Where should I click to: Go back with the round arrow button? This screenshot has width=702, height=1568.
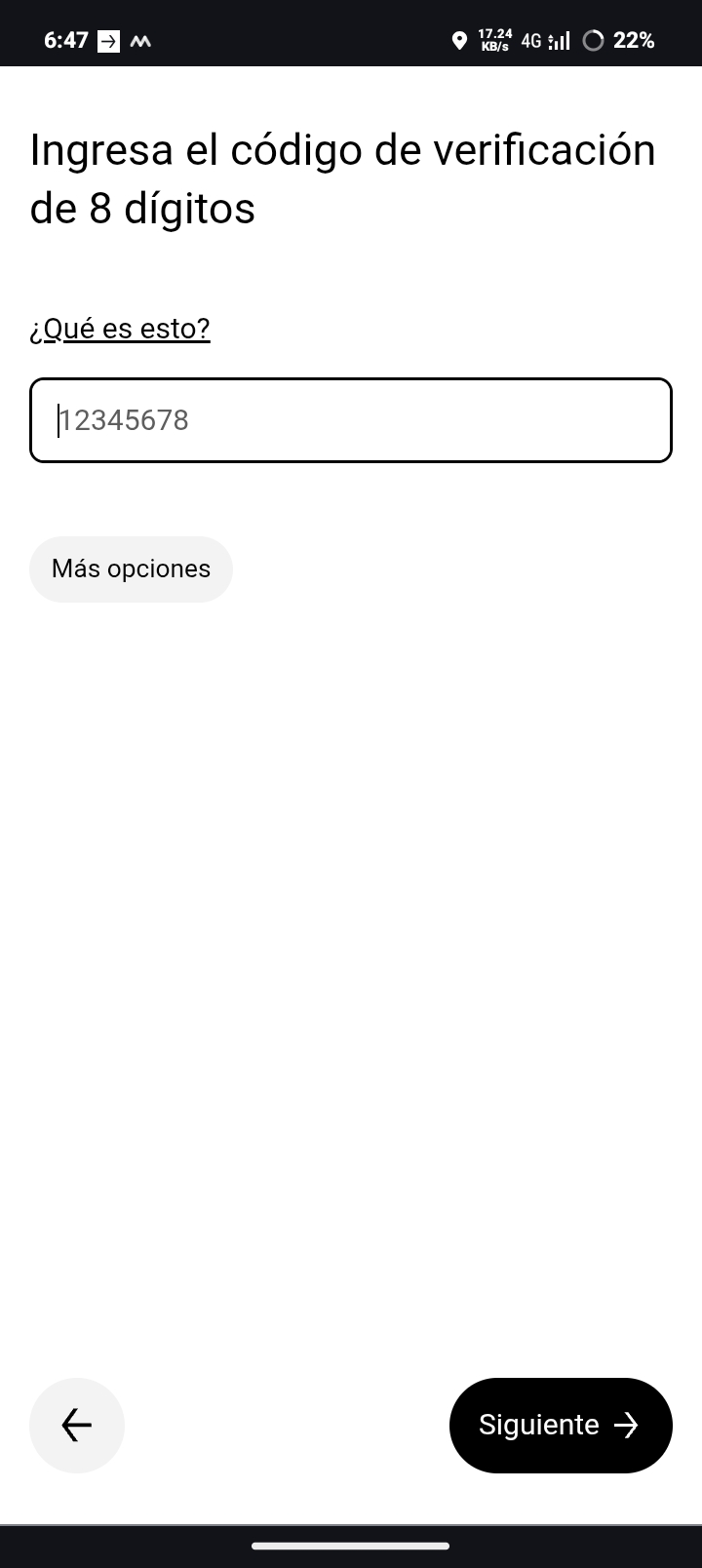pos(77,1425)
